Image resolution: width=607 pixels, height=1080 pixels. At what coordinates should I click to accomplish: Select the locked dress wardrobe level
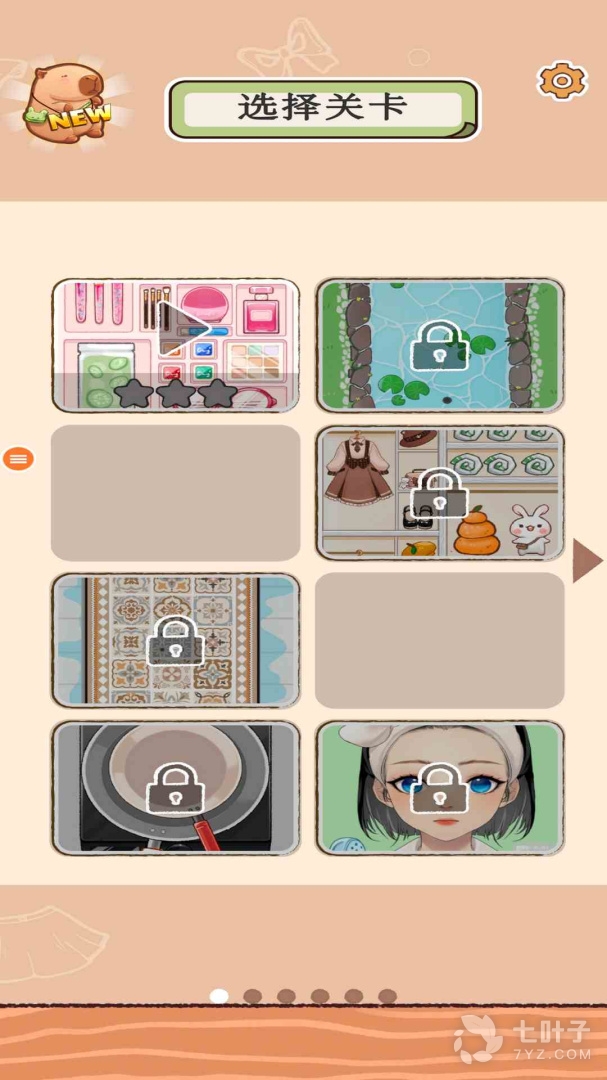click(440, 493)
